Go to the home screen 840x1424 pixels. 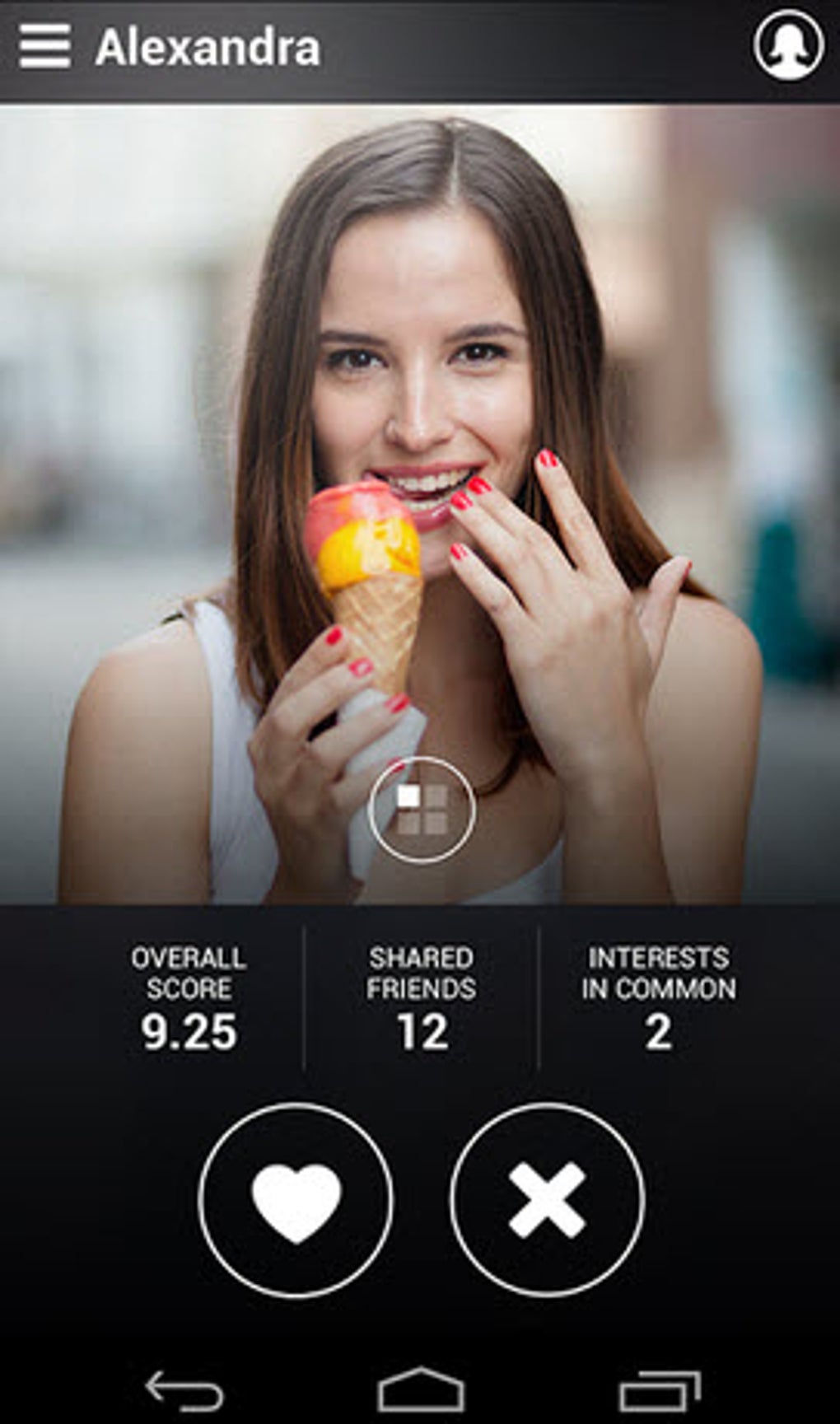(421, 1391)
